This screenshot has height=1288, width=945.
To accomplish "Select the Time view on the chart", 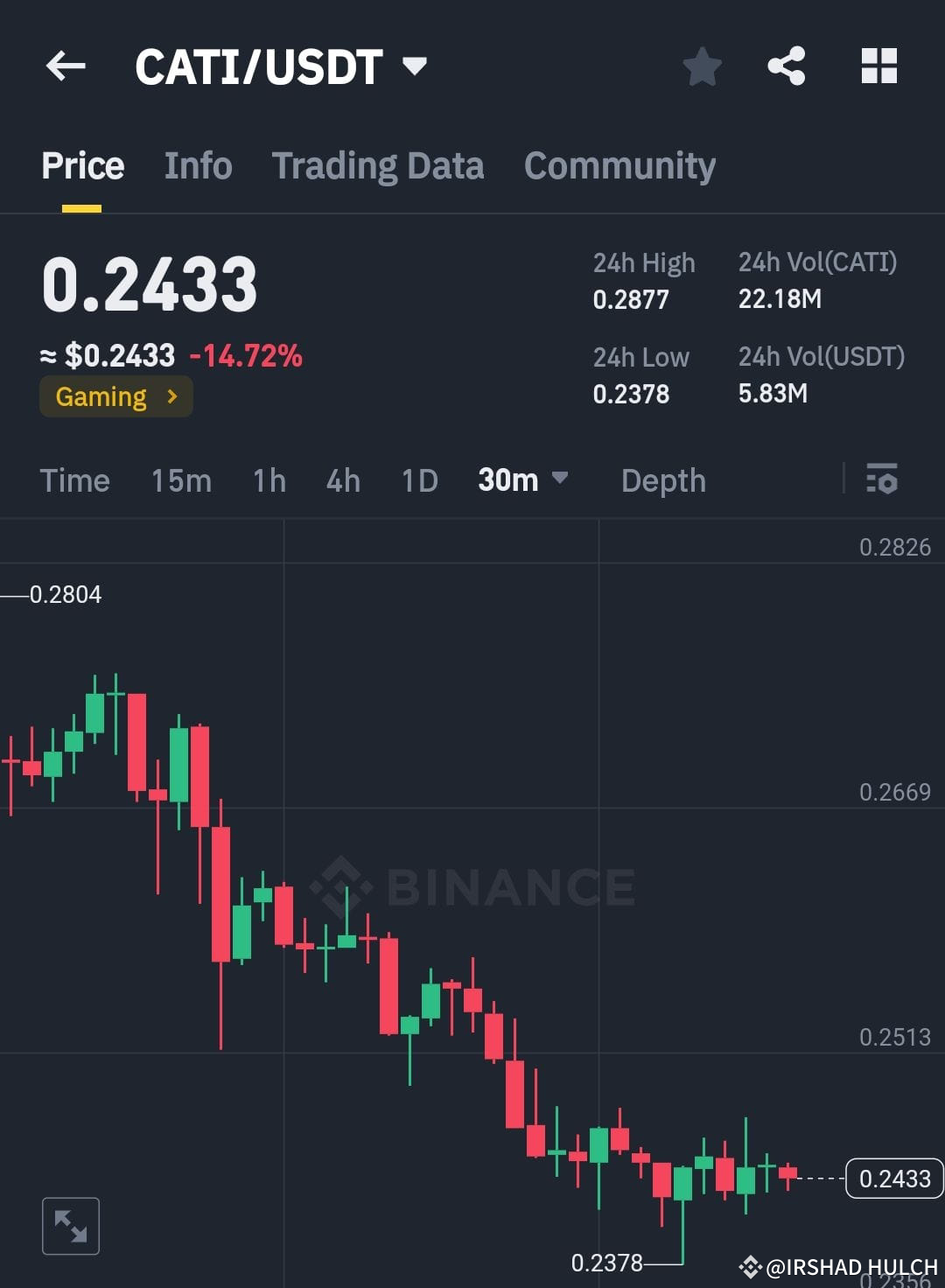I will 74,480.
